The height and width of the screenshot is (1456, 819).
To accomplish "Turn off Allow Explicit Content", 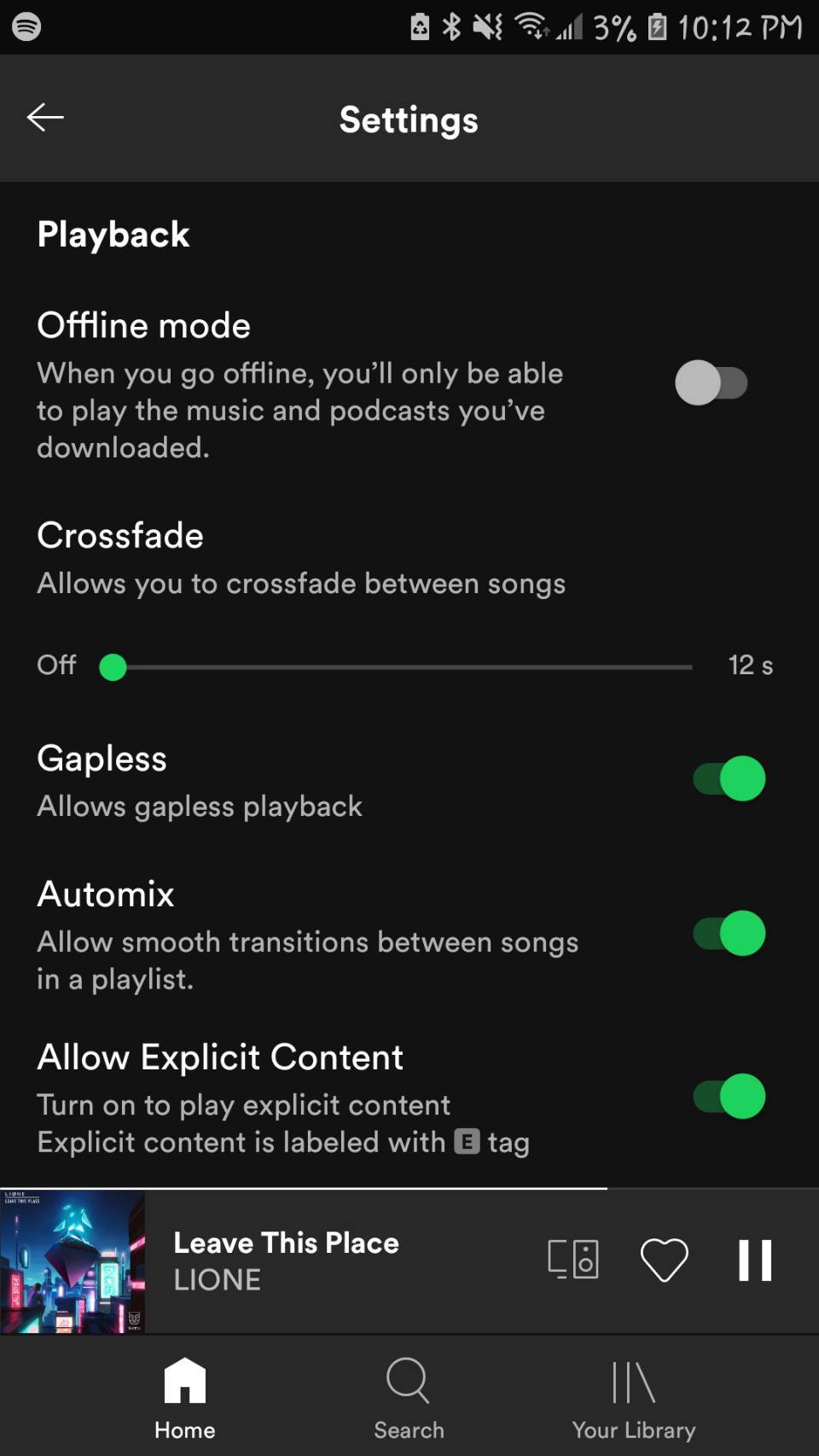I will (729, 1096).
